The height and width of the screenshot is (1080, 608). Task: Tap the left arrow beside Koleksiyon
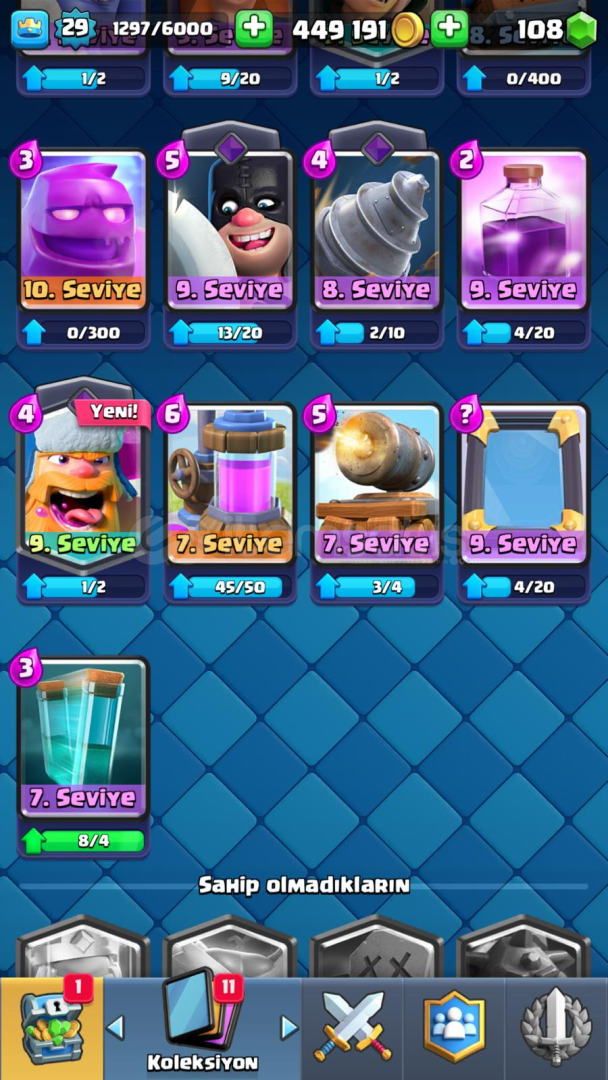click(116, 1027)
